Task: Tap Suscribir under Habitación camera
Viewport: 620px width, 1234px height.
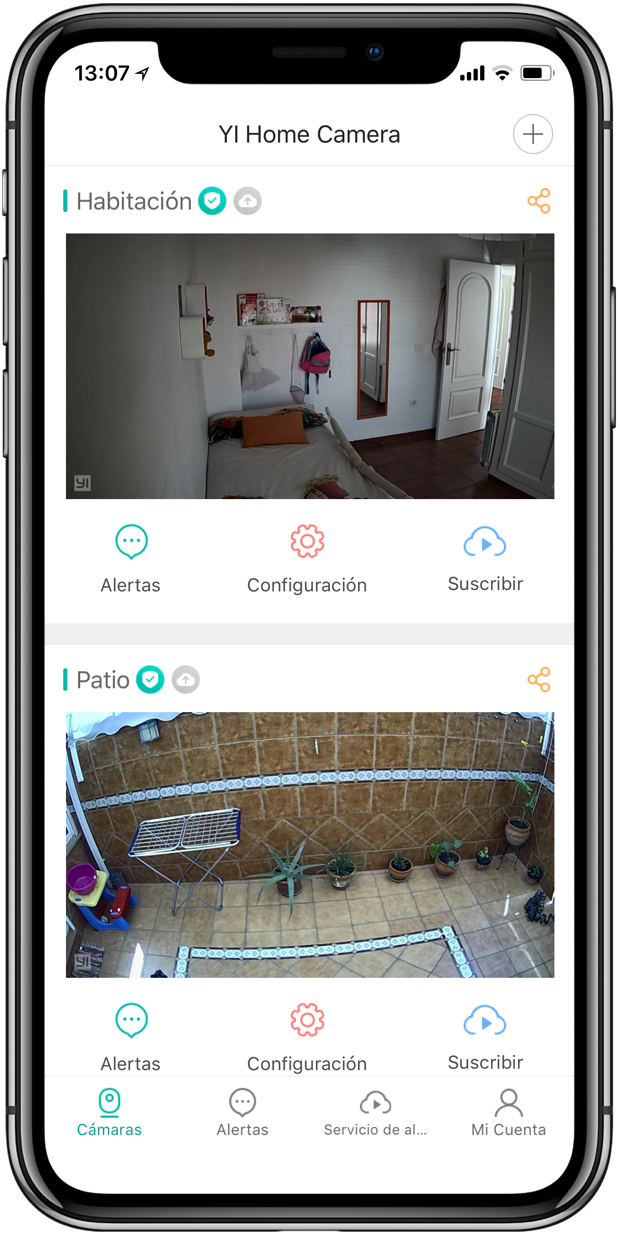Action: (485, 559)
